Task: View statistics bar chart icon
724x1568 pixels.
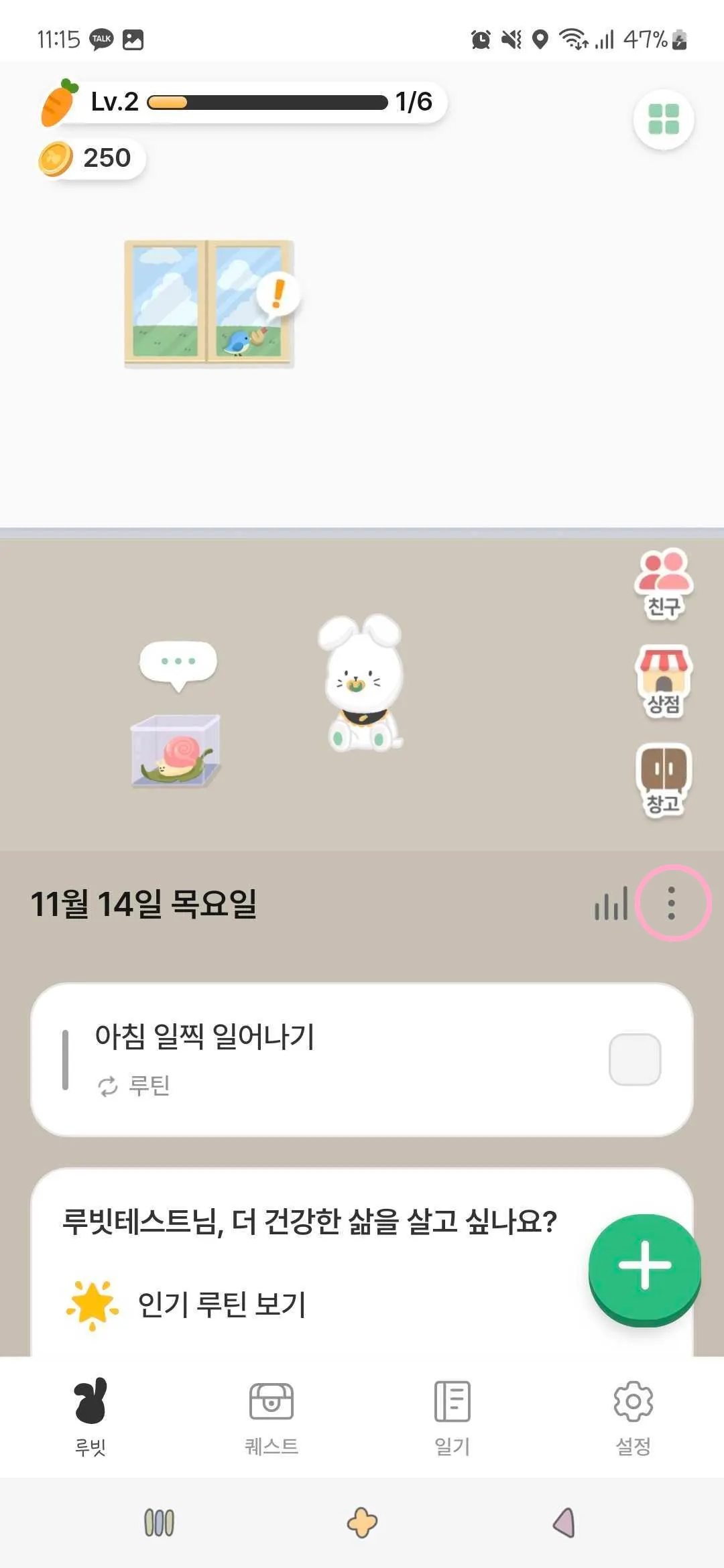Action: [611, 904]
